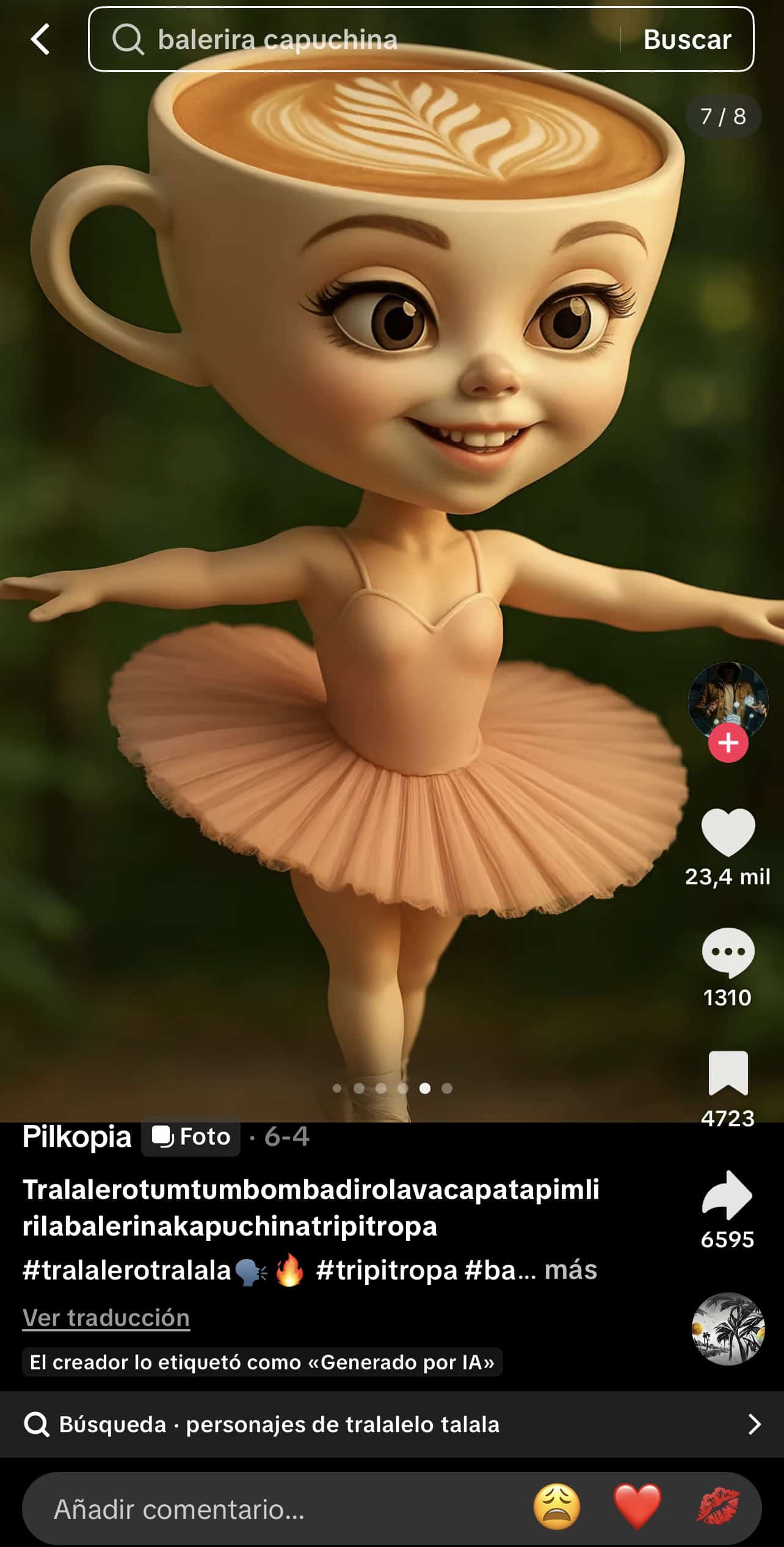Tap 'Ver traducción' link

pos(106,1317)
